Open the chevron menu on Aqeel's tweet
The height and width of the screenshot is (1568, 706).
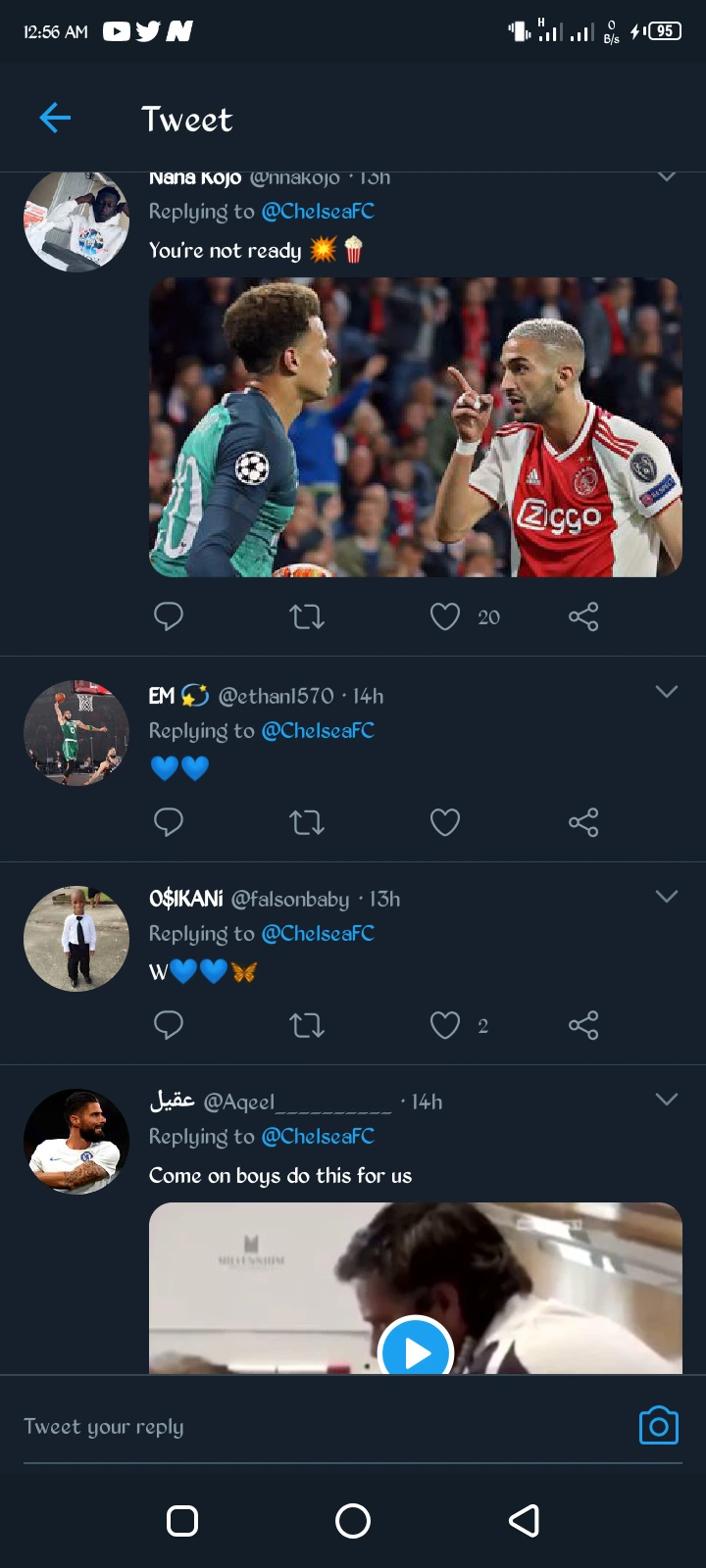[667, 1100]
